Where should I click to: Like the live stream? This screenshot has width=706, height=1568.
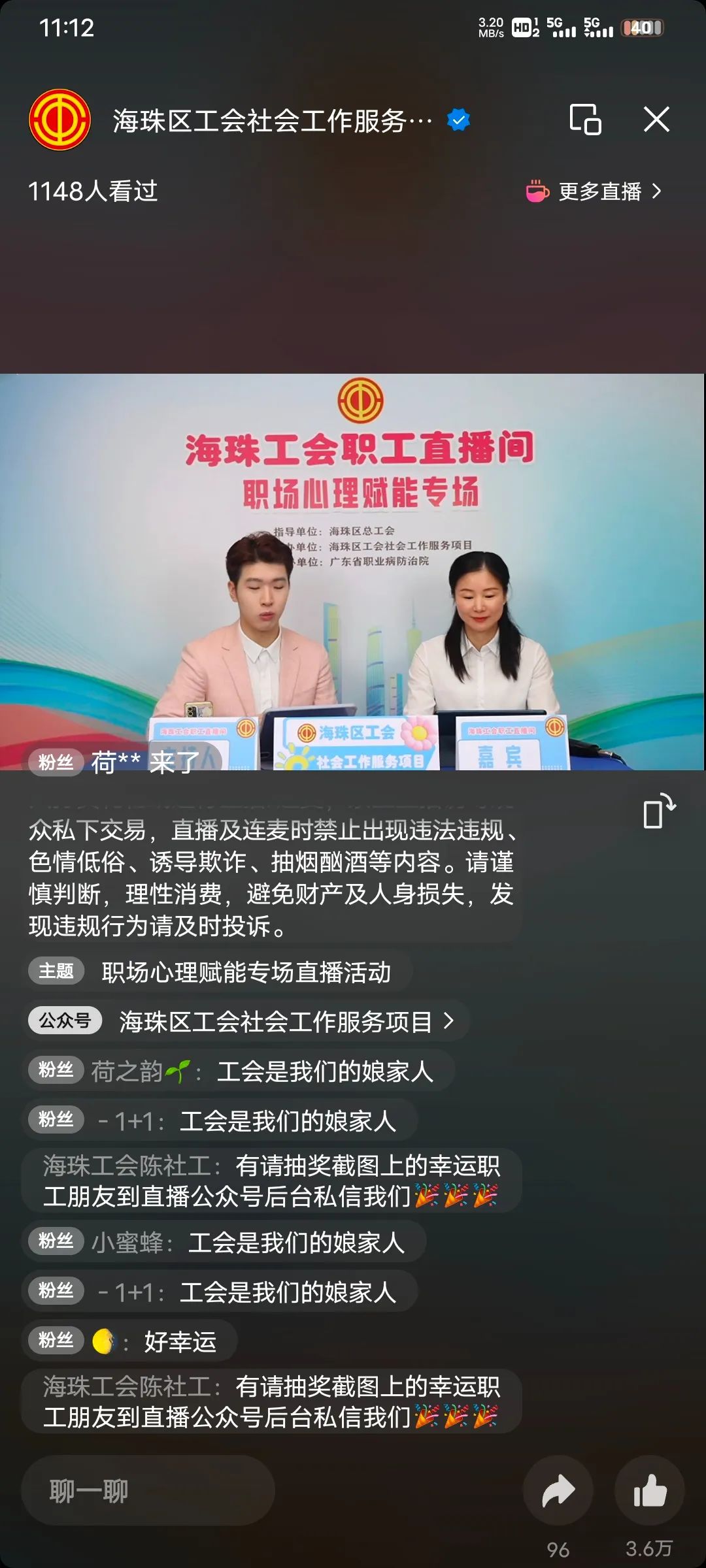tap(649, 1491)
